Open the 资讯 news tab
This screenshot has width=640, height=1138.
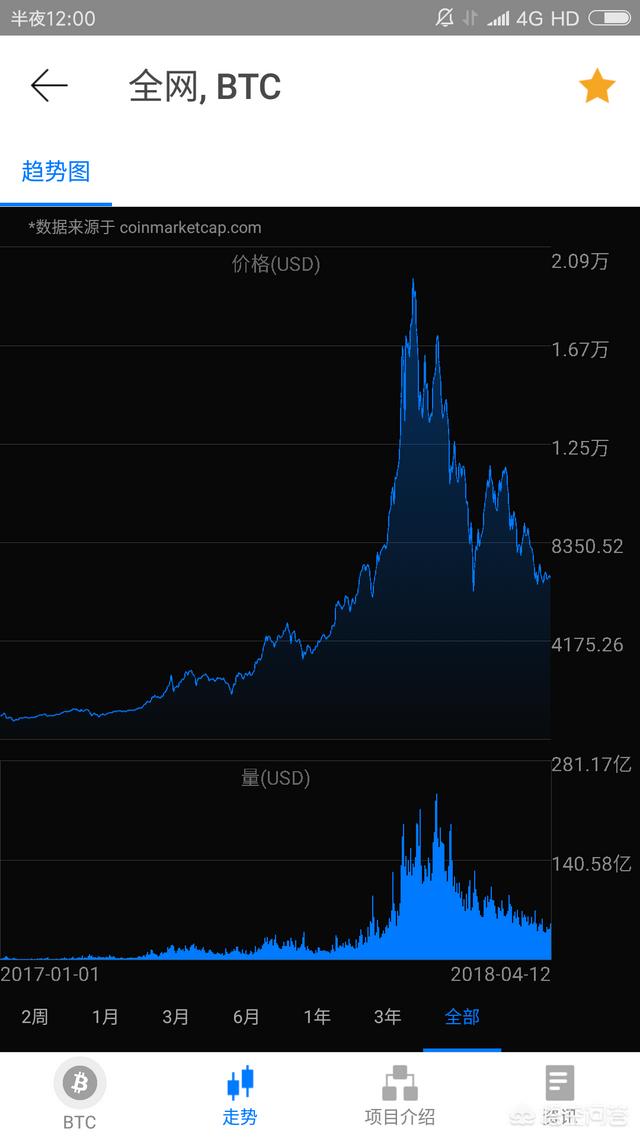[x=559, y=1095]
